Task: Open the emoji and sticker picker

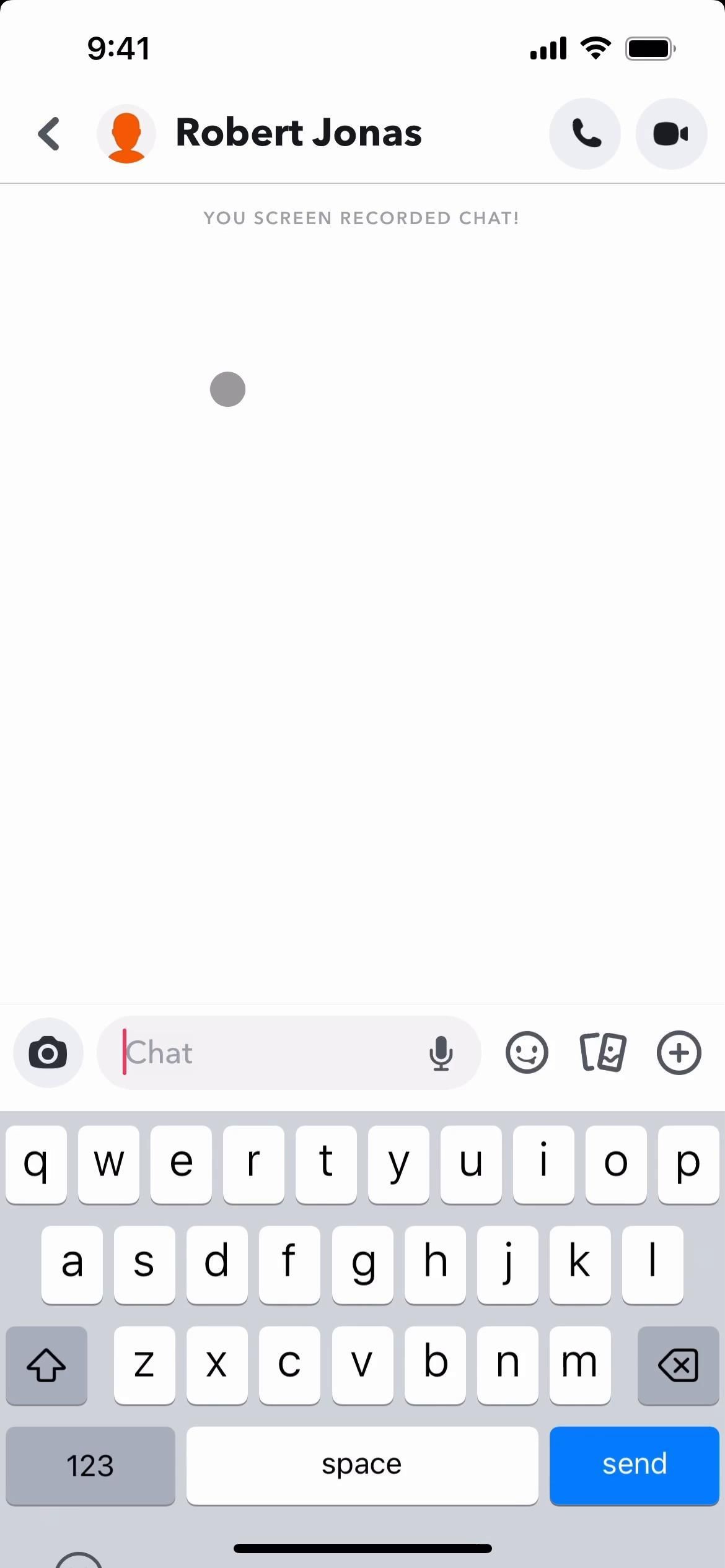Action: point(527,1052)
